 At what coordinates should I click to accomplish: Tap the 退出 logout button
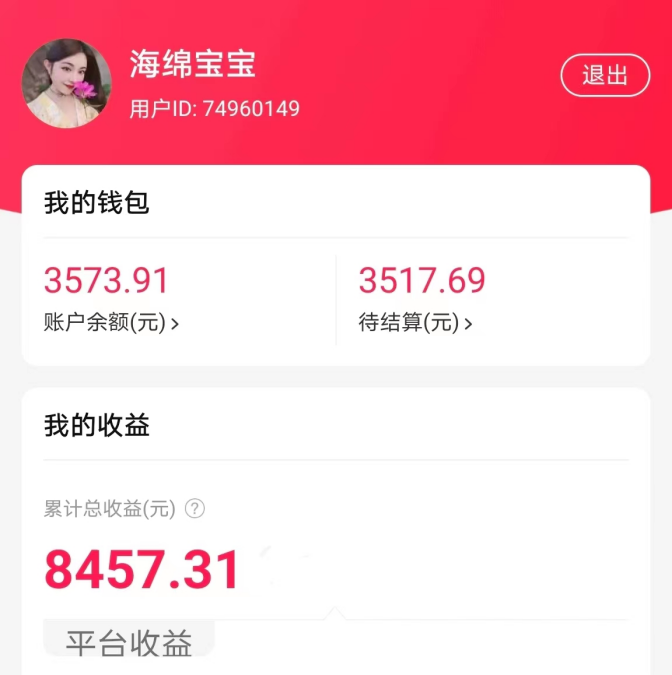coord(605,76)
